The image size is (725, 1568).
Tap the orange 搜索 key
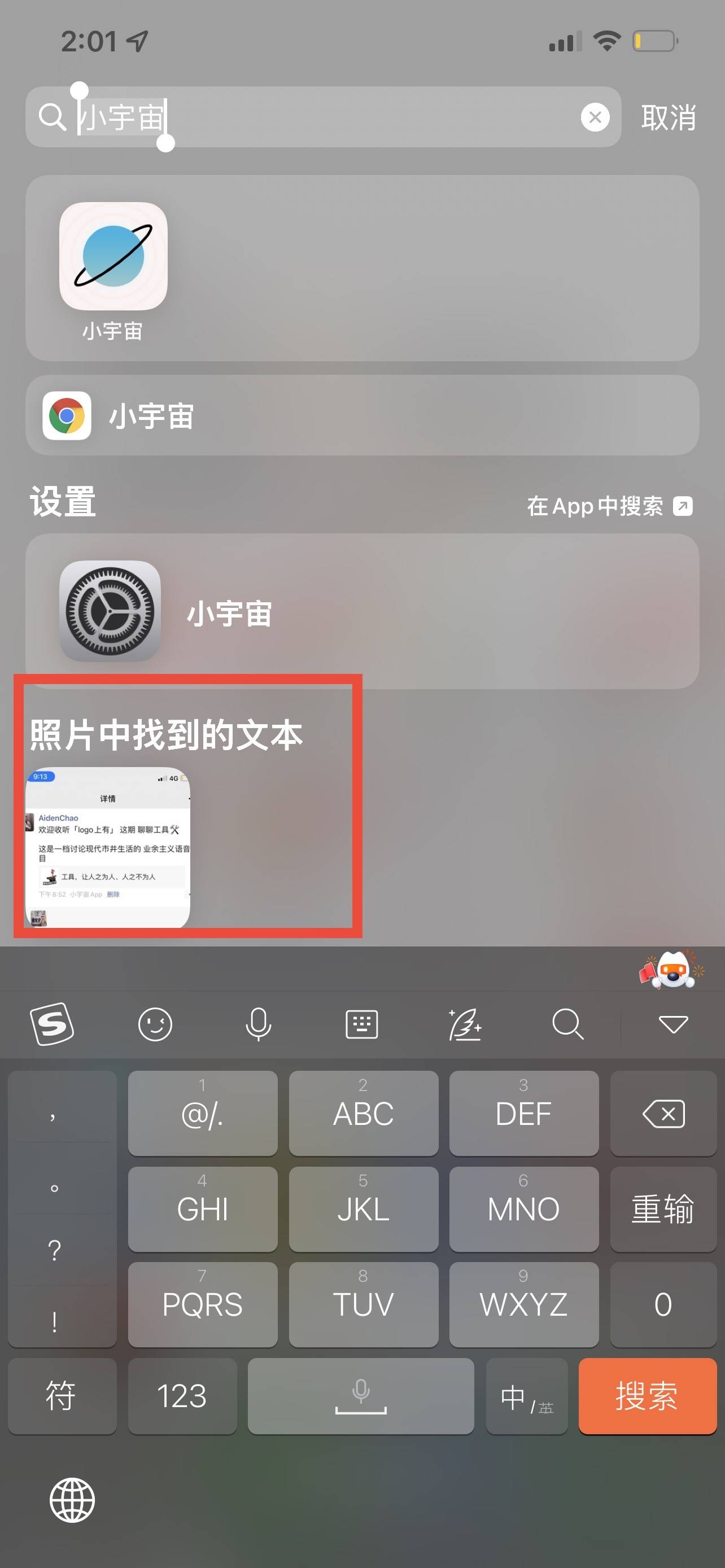click(647, 1396)
